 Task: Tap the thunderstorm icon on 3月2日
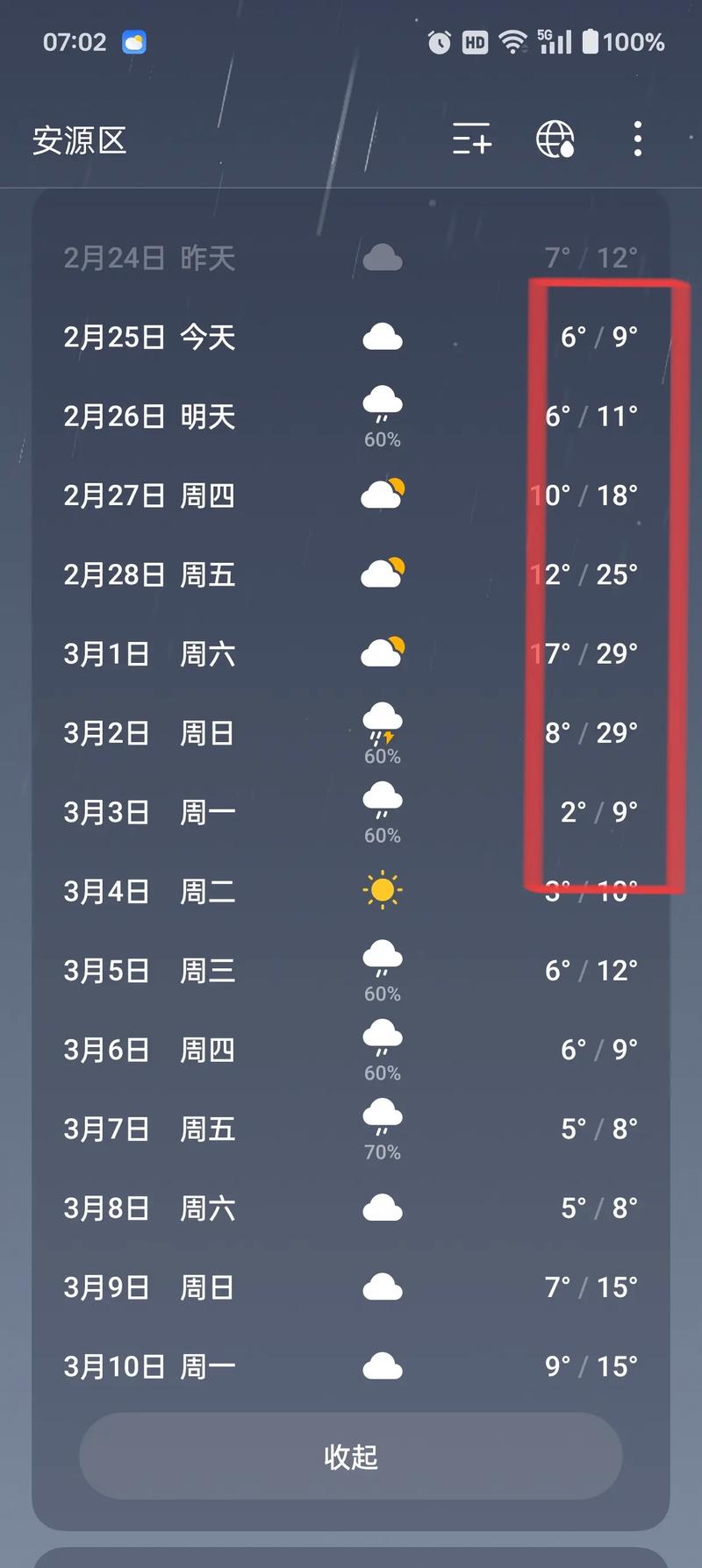pyautogui.click(x=382, y=721)
